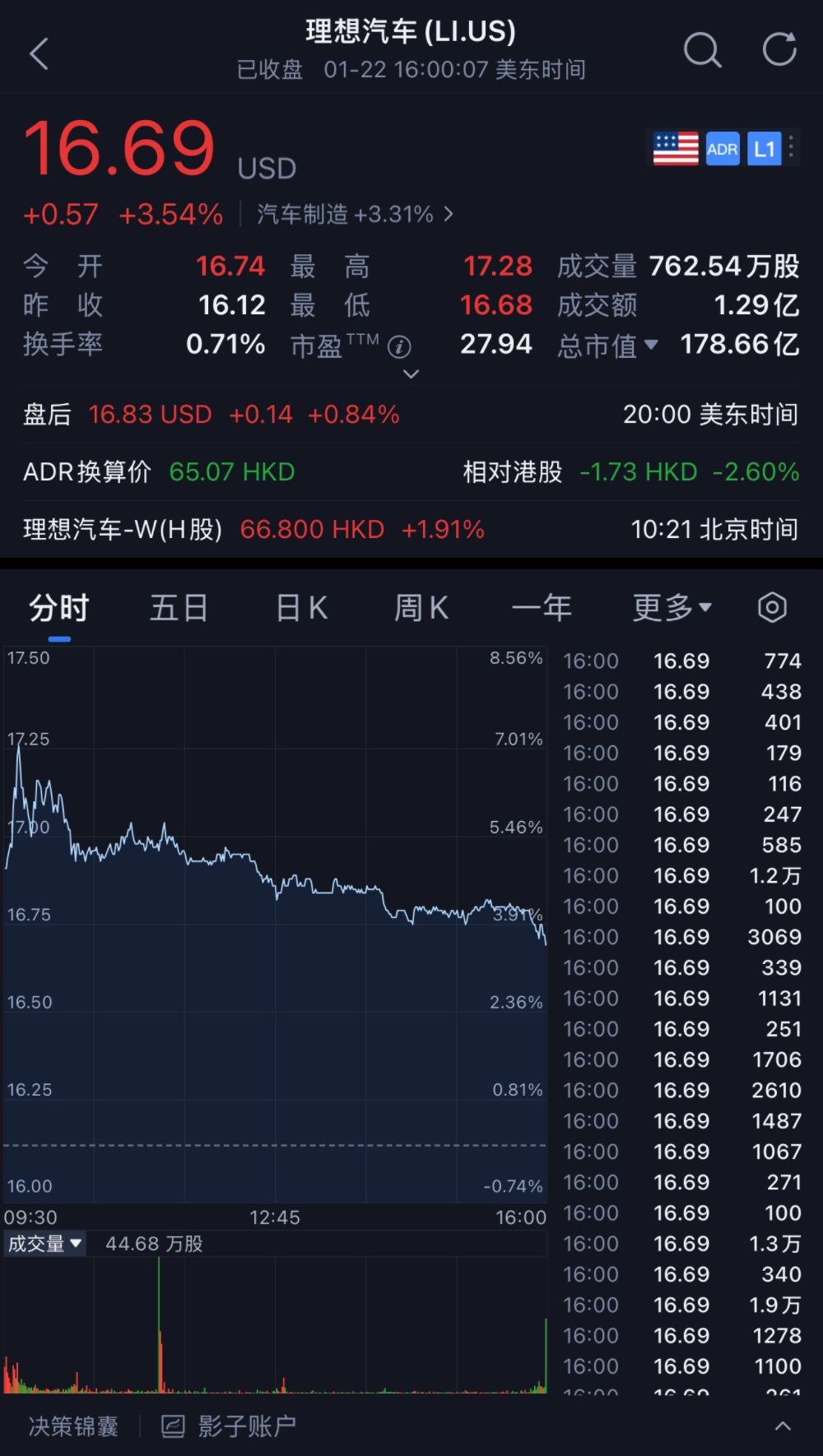Select the 五日 five-day chart tab
The width and height of the screenshot is (823, 1456).
(178, 607)
